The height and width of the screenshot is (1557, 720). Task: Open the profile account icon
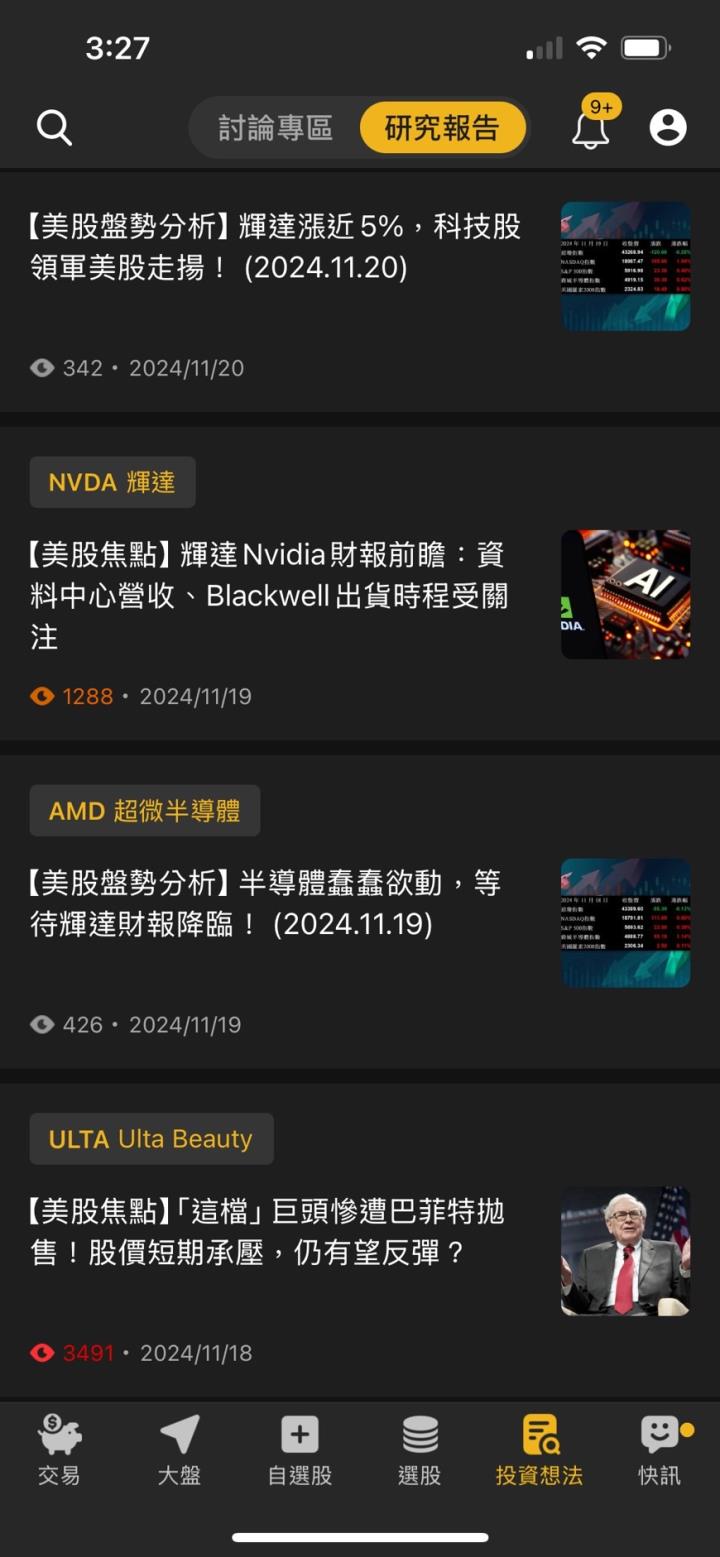pyautogui.click(x=667, y=127)
